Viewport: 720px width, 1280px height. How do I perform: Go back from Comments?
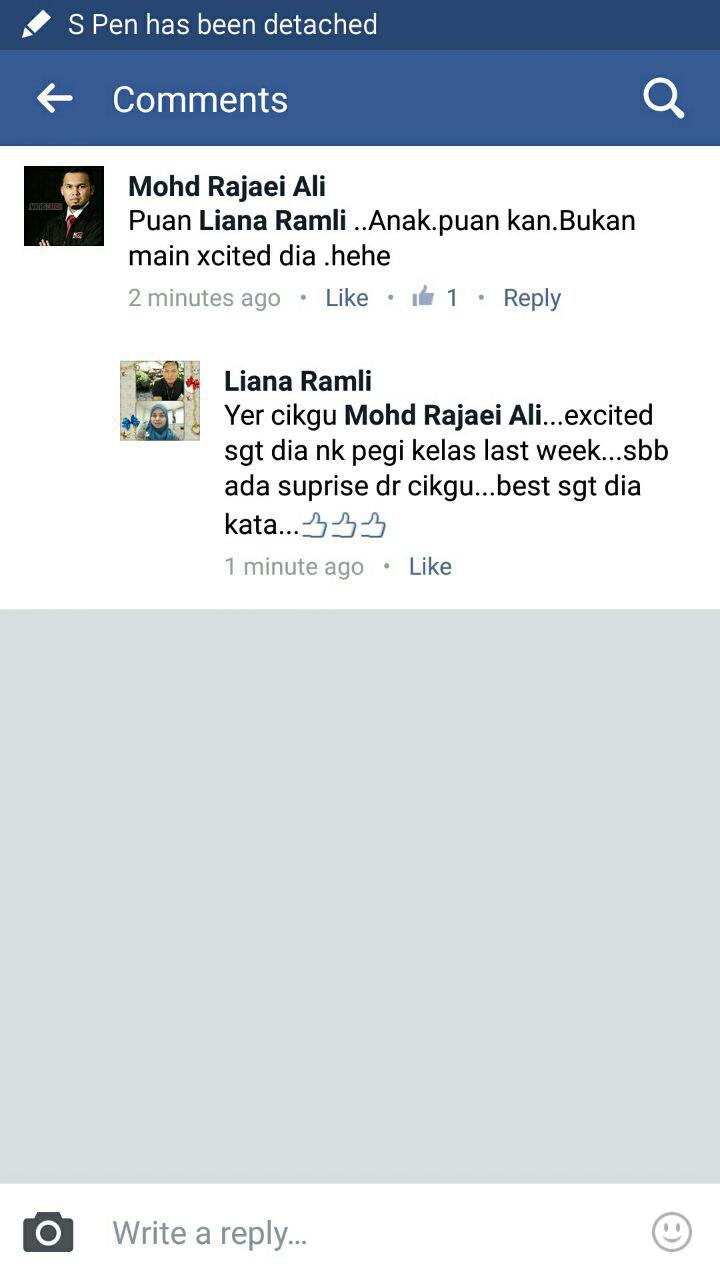click(55, 99)
